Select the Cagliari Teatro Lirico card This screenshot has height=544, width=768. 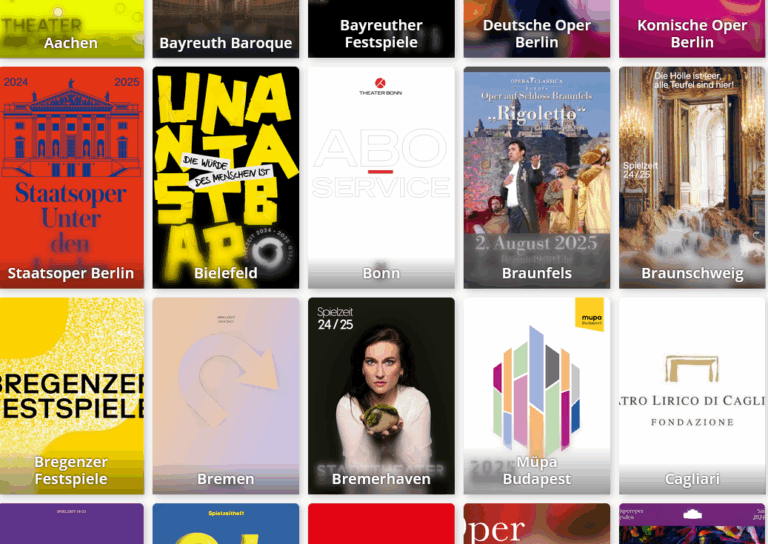(x=692, y=395)
